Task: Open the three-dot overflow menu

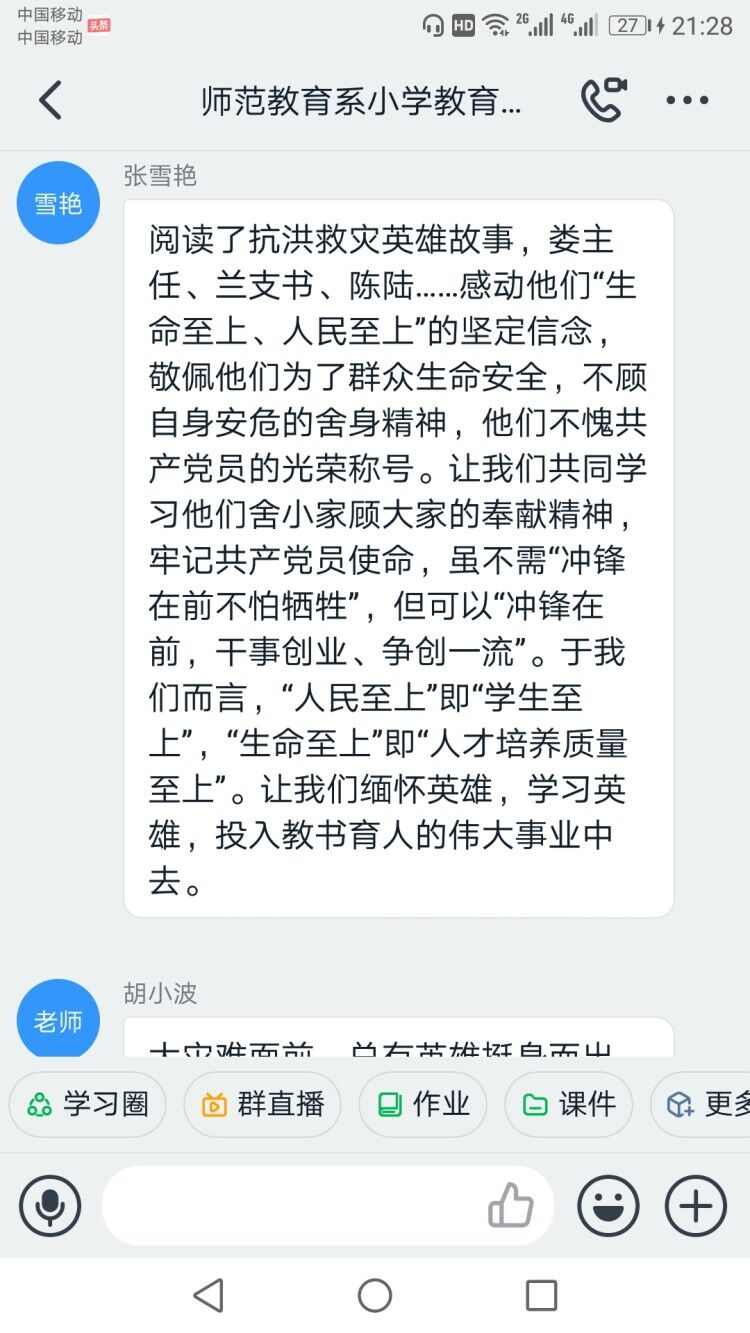Action: (688, 100)
